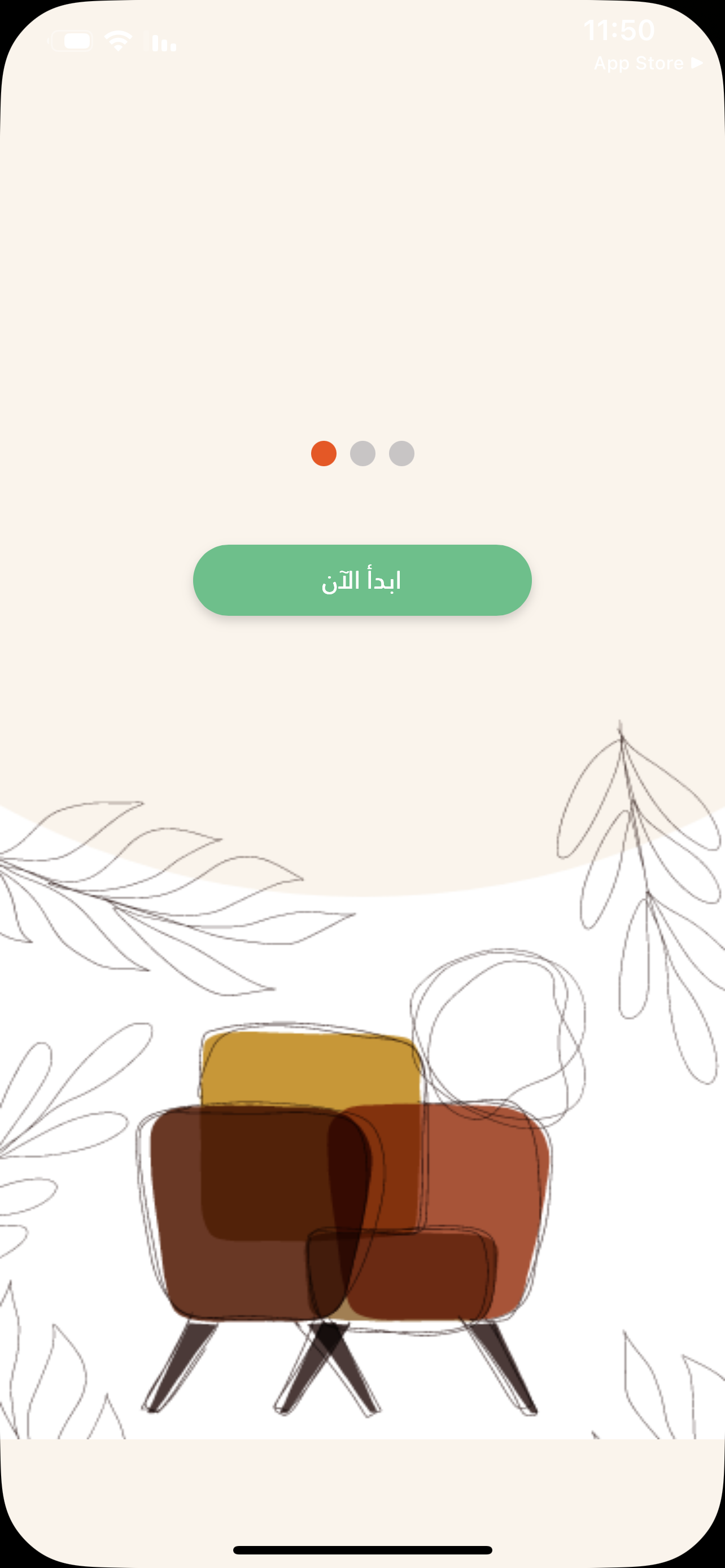Select the second page indicator dot
This screenshot has width=725, height=1568.
[x=363, y=453]
